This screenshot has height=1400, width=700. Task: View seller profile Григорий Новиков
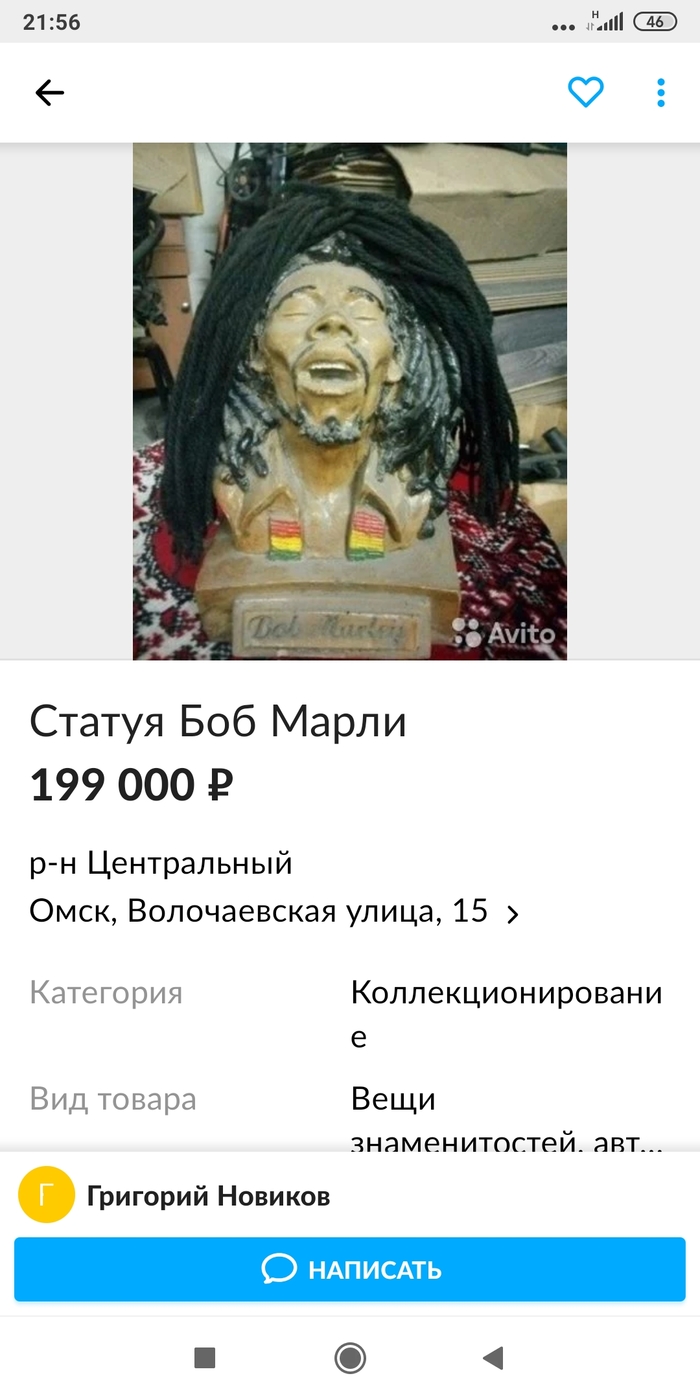(208, 1195)
